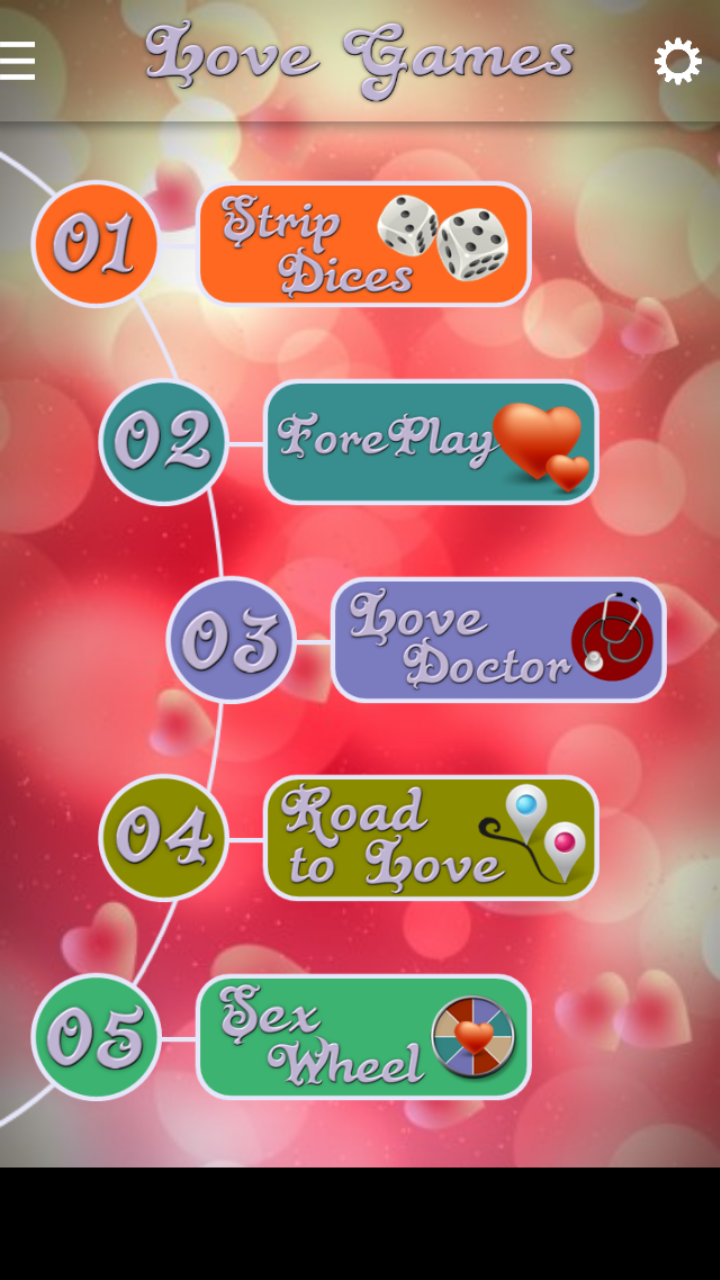Open the settings gear

678,61
